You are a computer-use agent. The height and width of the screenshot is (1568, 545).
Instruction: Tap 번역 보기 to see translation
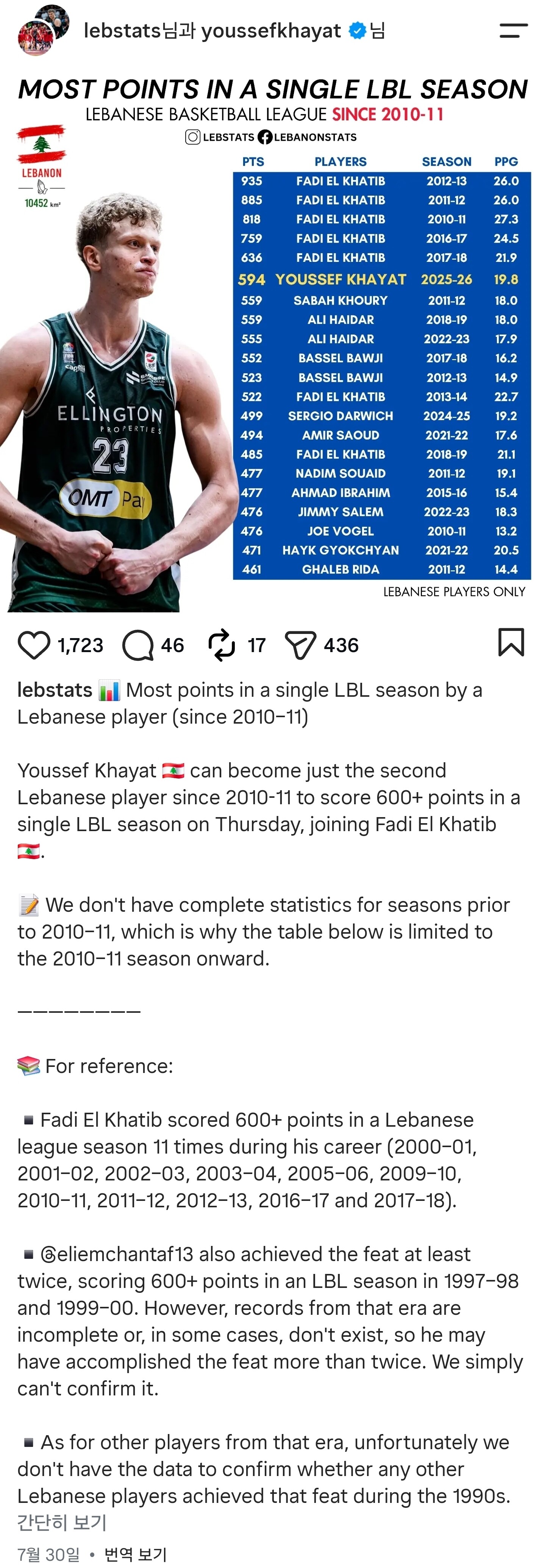[135, 1554]
